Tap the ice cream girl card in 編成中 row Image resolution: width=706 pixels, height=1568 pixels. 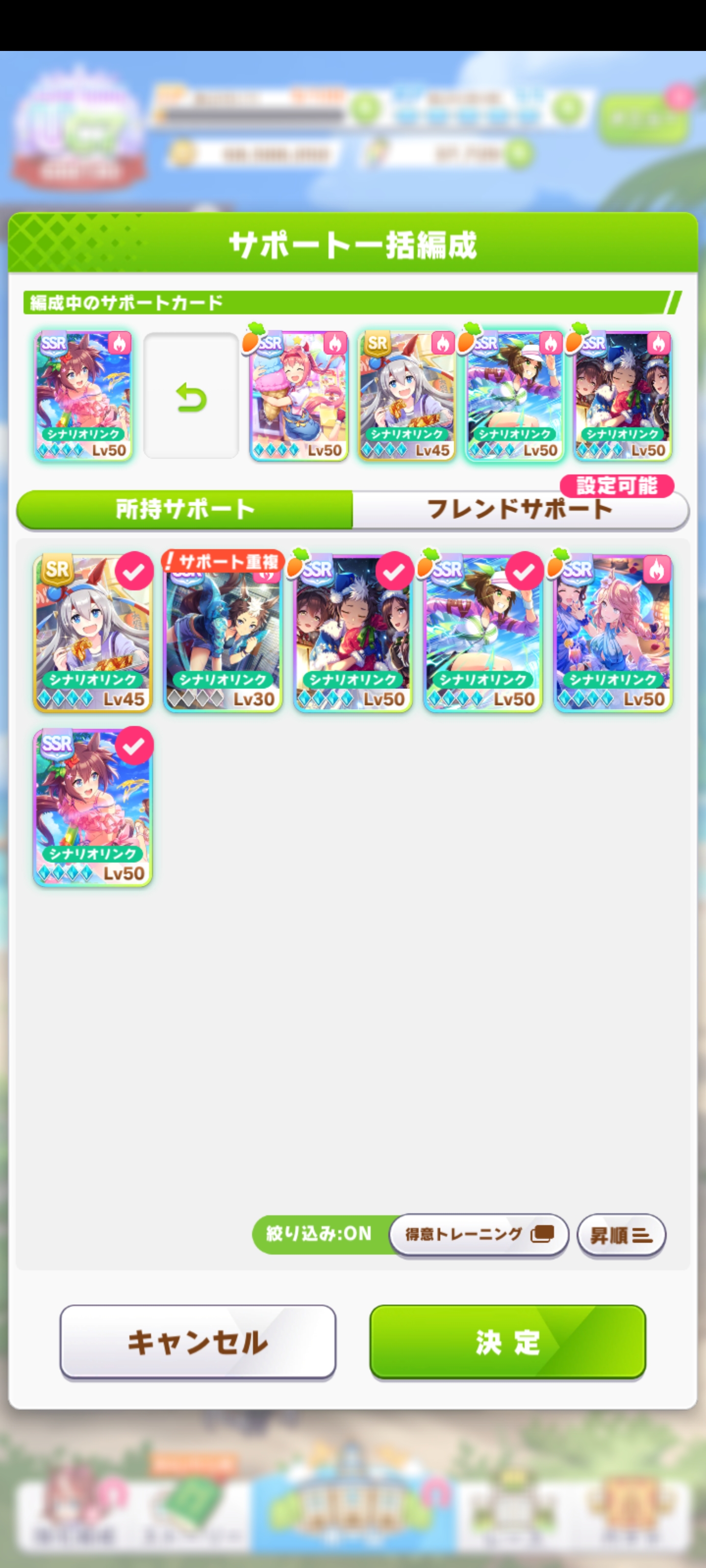[299, 395]
